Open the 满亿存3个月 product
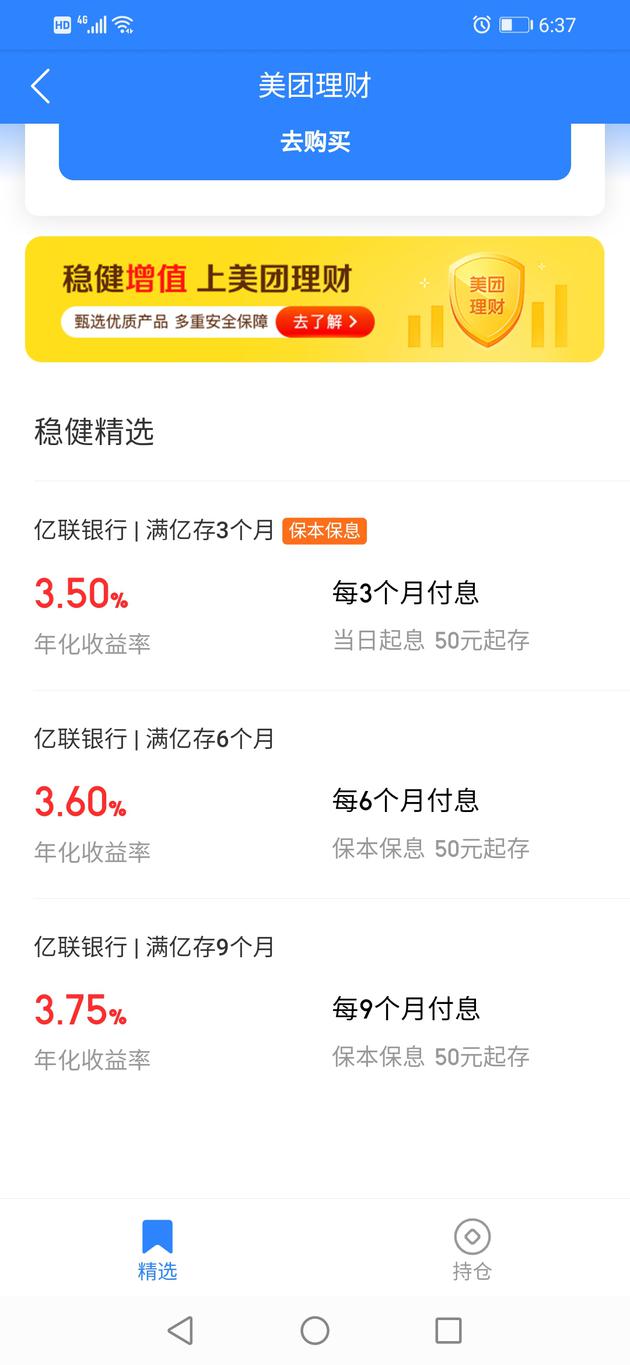This screenshot has width=630, height=1365. click(315, 587)
